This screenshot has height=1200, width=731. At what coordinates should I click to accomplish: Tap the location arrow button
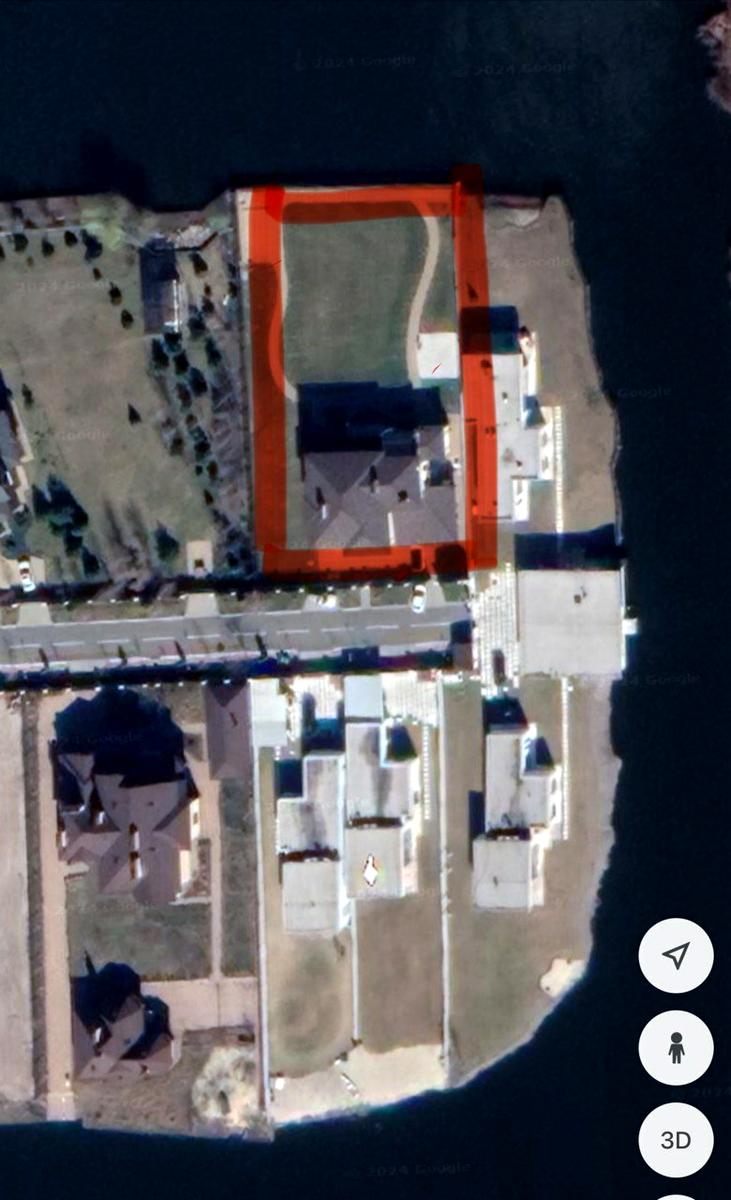pos(676,956)
